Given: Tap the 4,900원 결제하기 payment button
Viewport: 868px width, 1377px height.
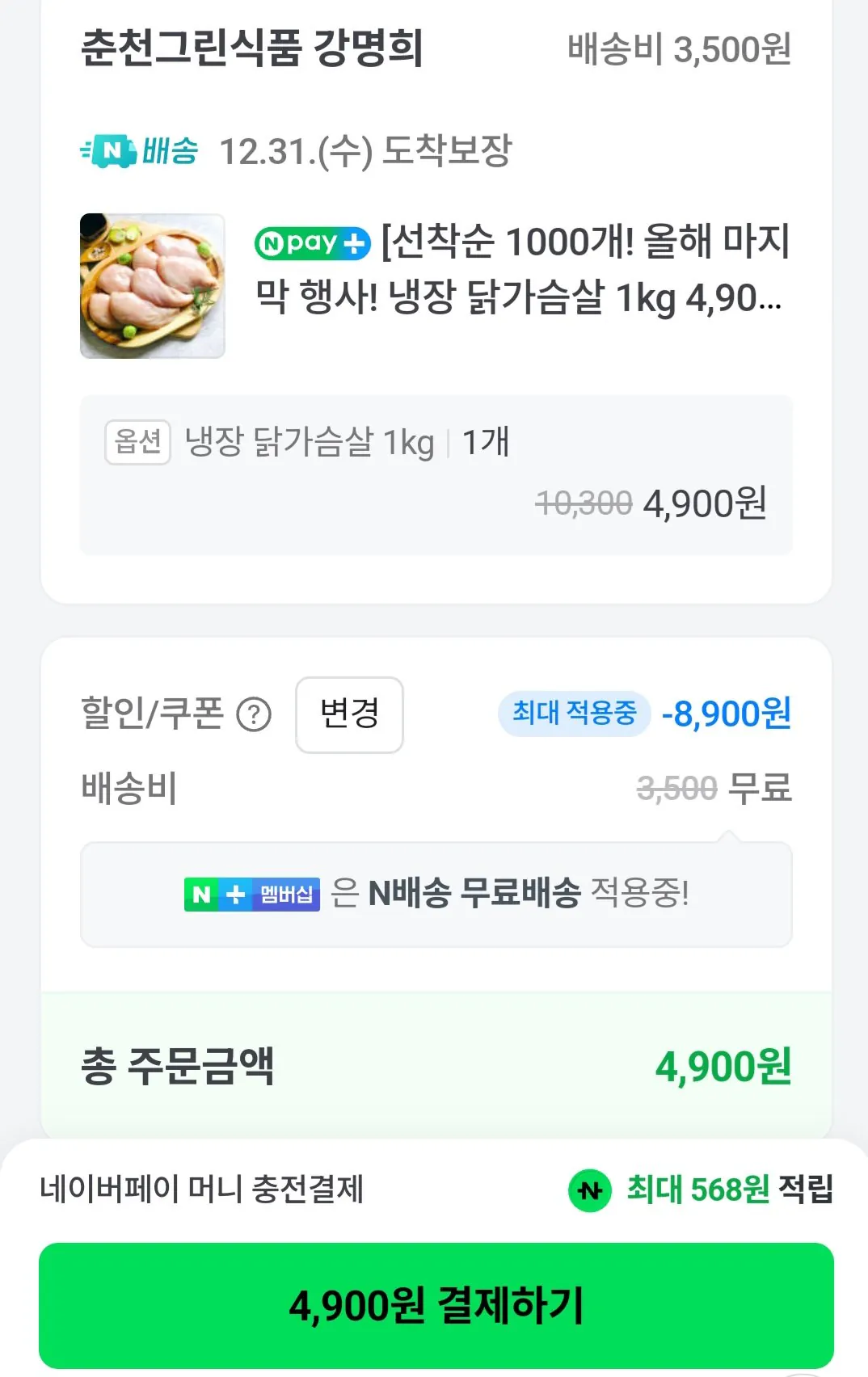Looking at the screenshot, I should pyautogui.click(x=434, y=1307).
